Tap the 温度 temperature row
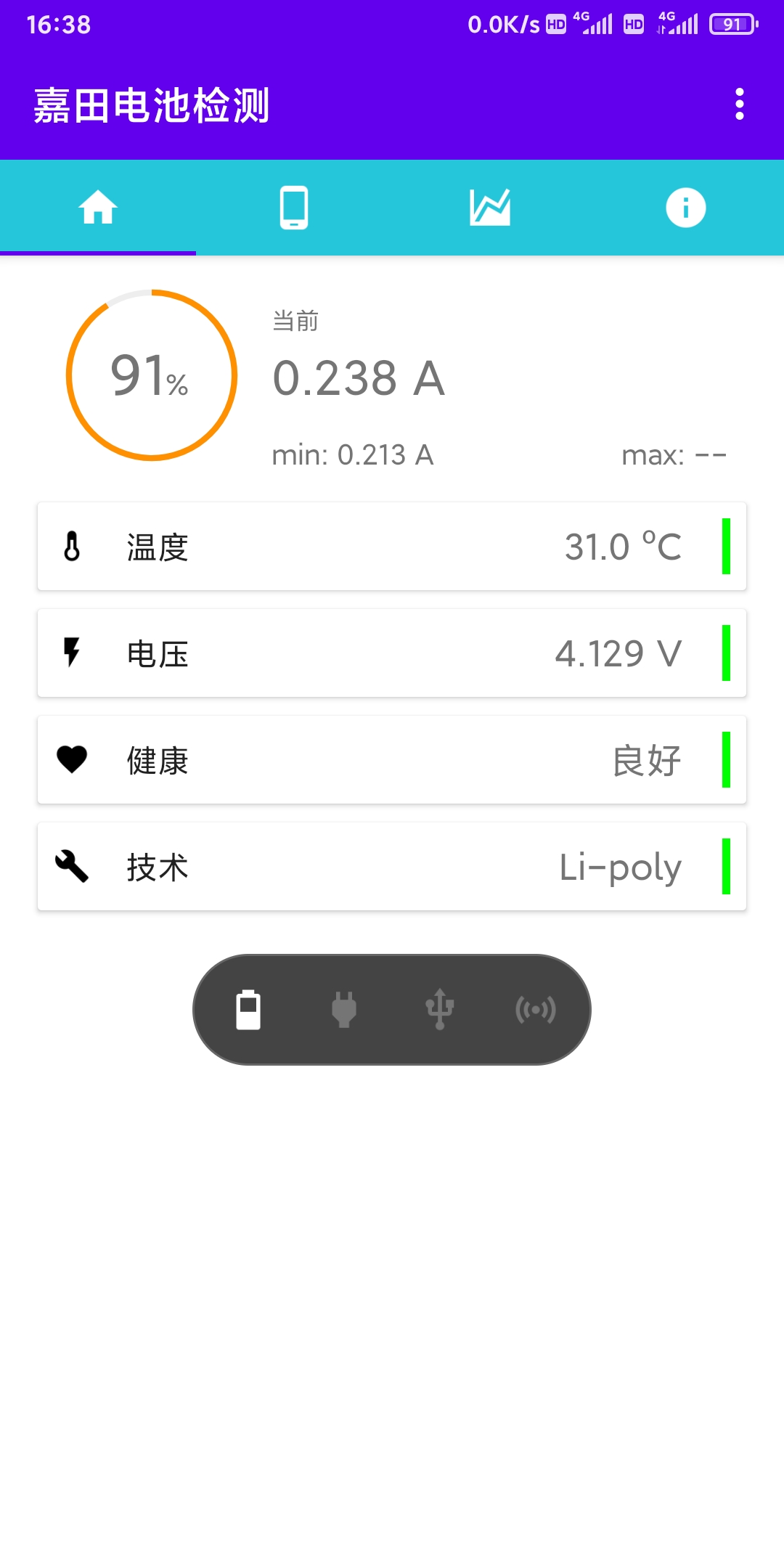 click(392, 547)
